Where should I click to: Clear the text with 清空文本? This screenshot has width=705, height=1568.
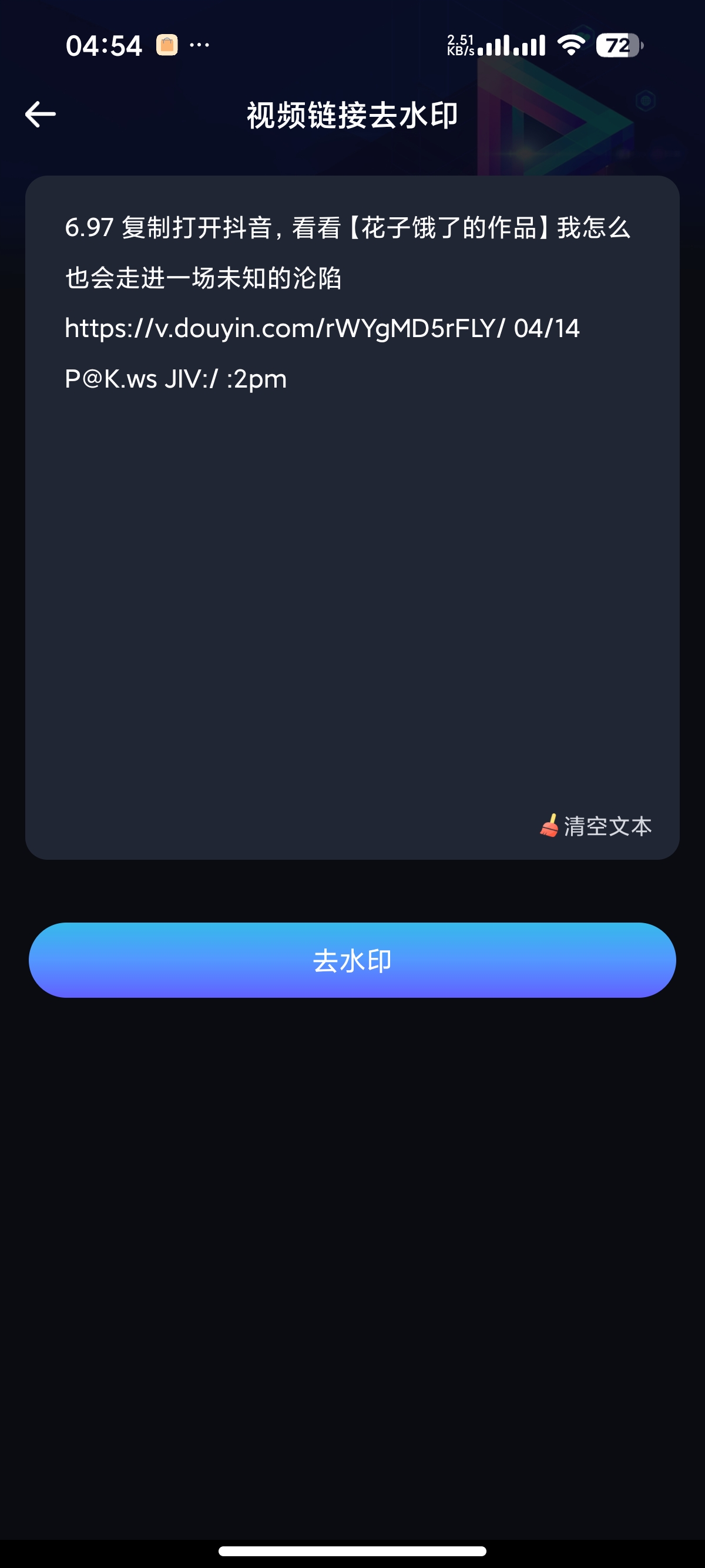(595, 826)
